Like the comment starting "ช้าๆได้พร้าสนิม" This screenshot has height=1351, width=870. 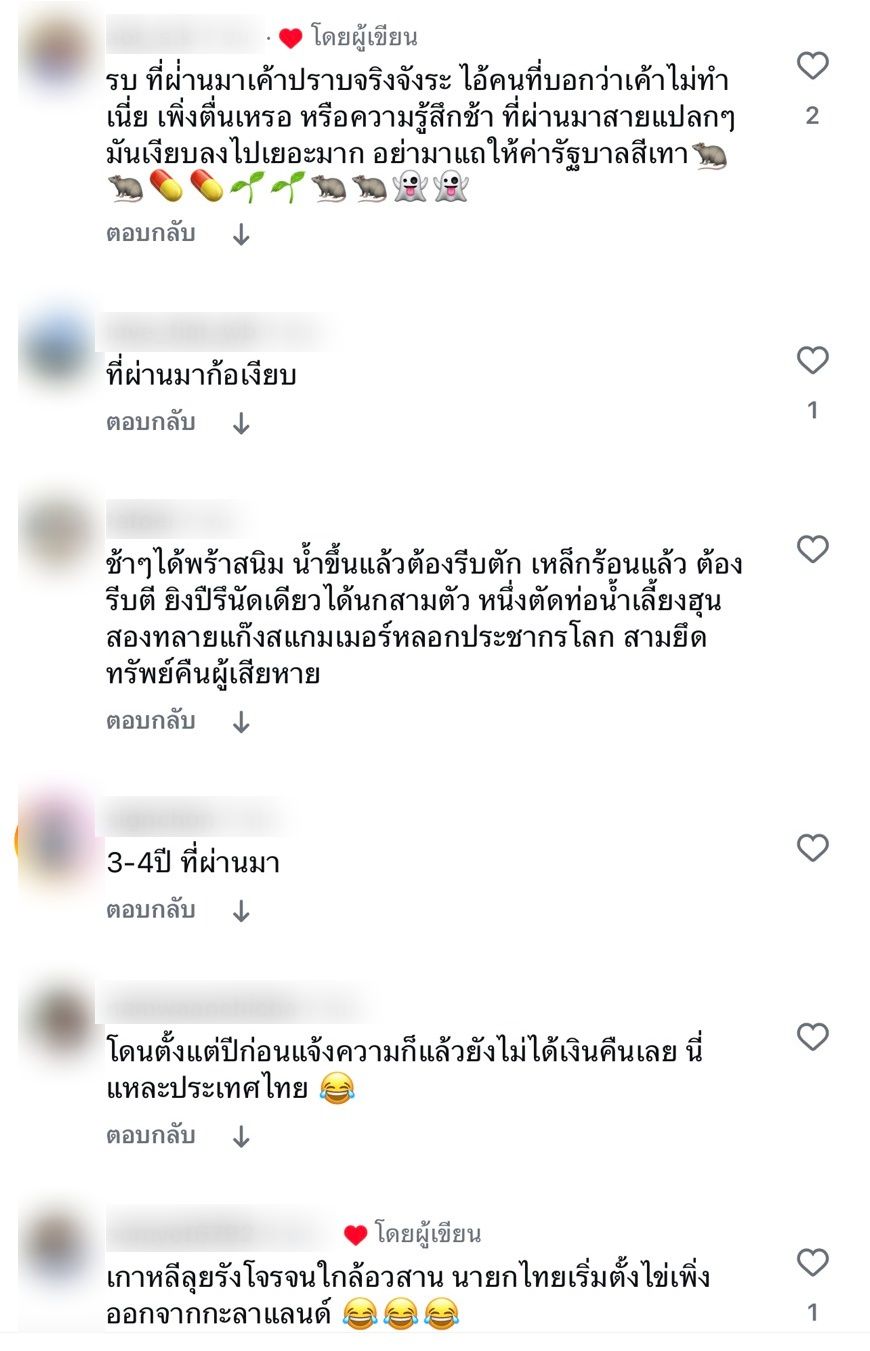pos(812,549)
